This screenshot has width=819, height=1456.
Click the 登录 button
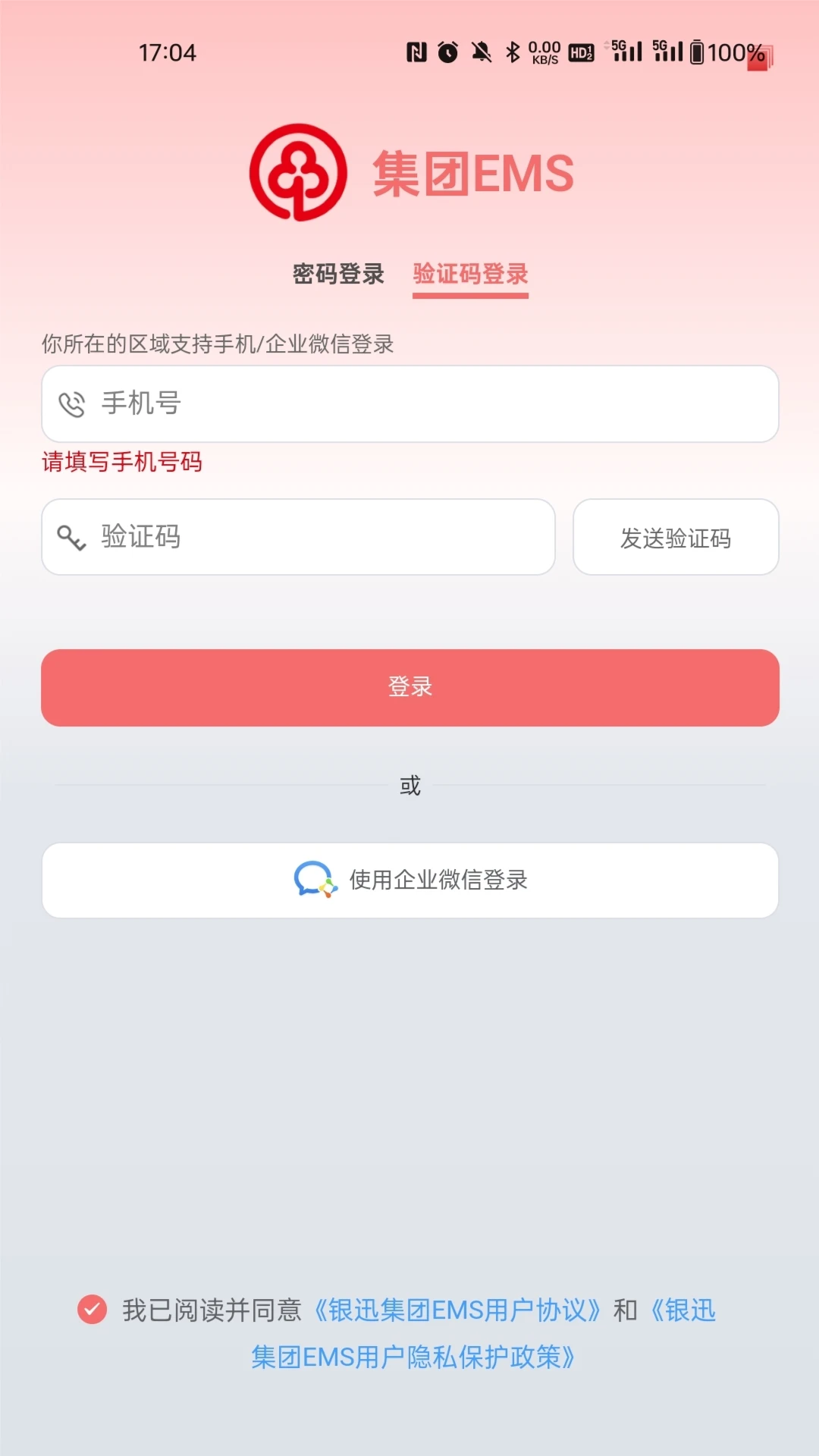tap(409, 686)
